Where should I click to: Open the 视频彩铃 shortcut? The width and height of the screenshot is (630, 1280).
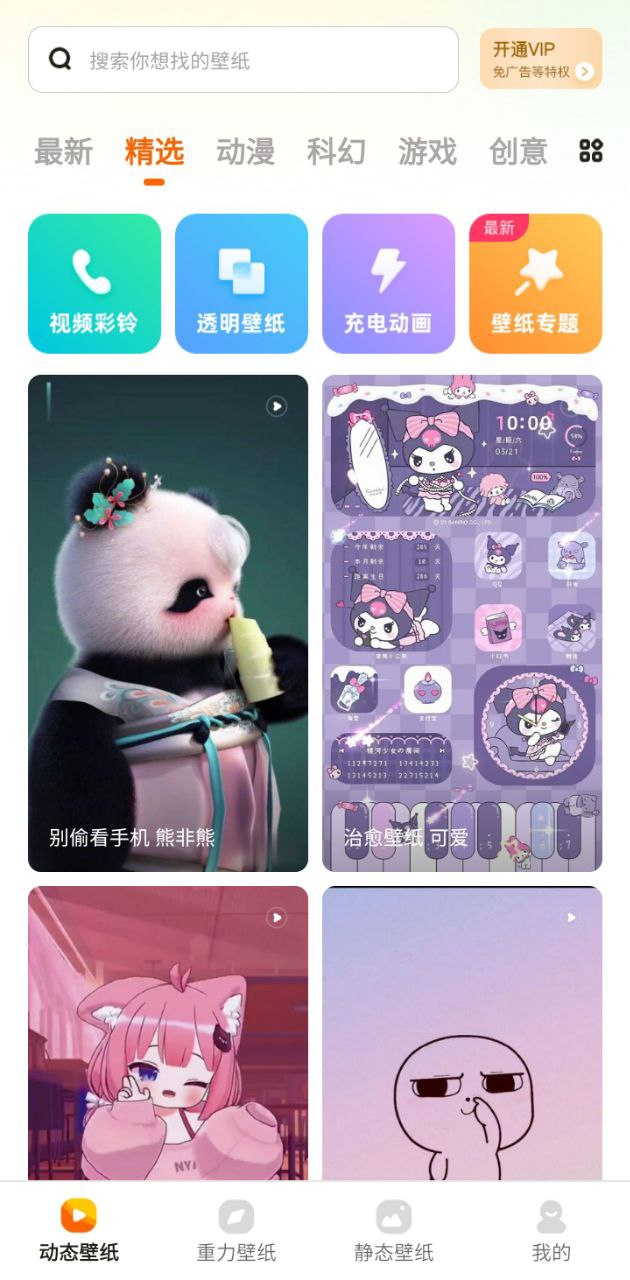[94, 284]
